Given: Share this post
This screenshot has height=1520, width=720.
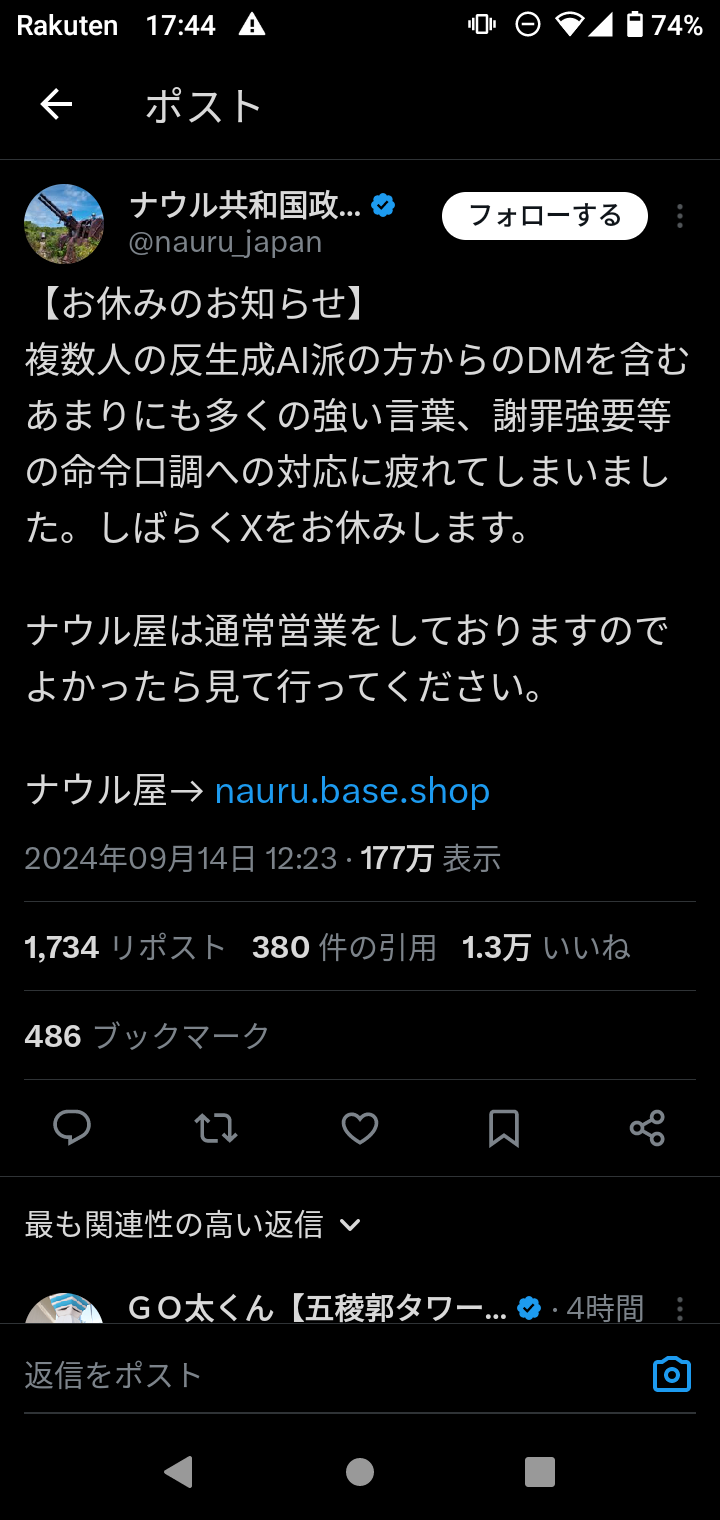Looking at the screenshot, I should click(648, 1128).
